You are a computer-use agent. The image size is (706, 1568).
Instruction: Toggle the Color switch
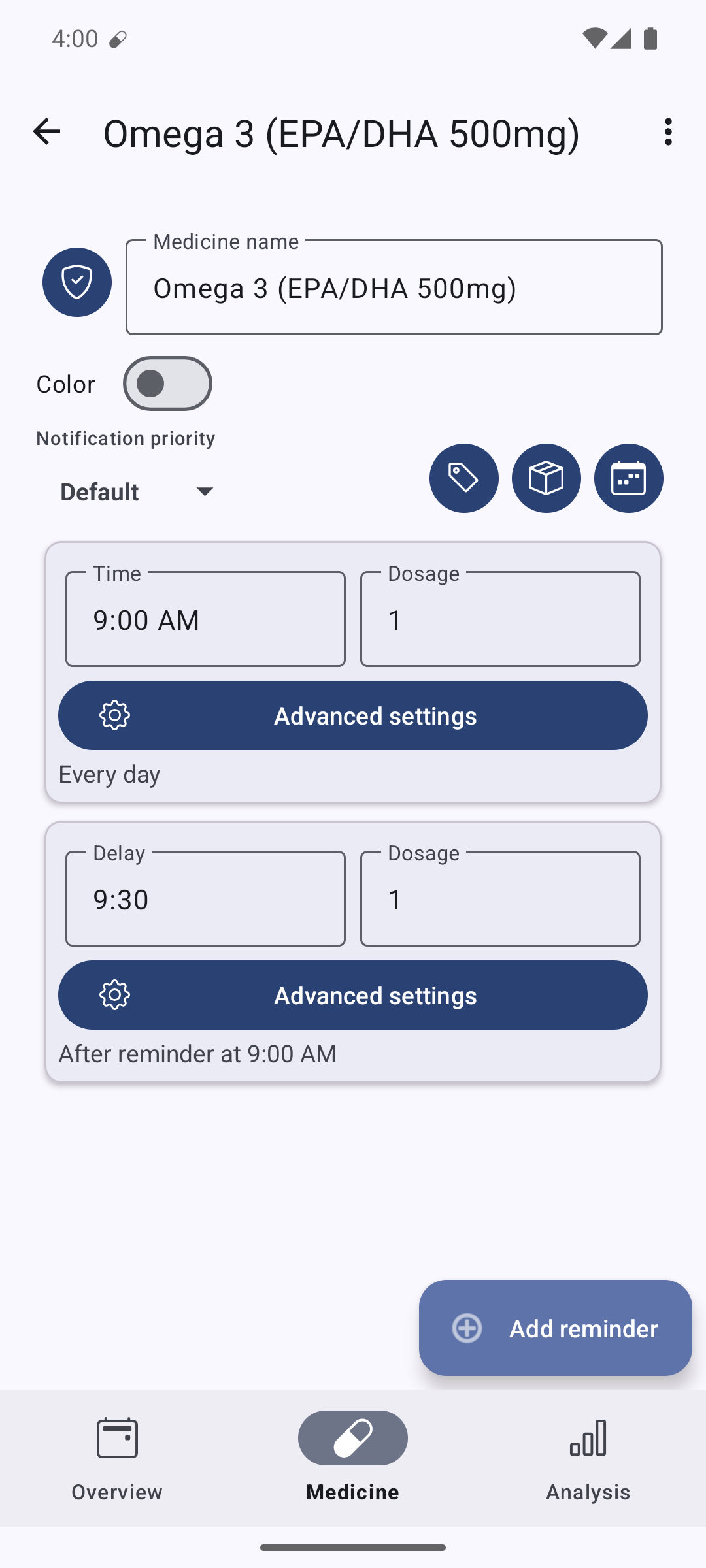click(x=167, y=384)
